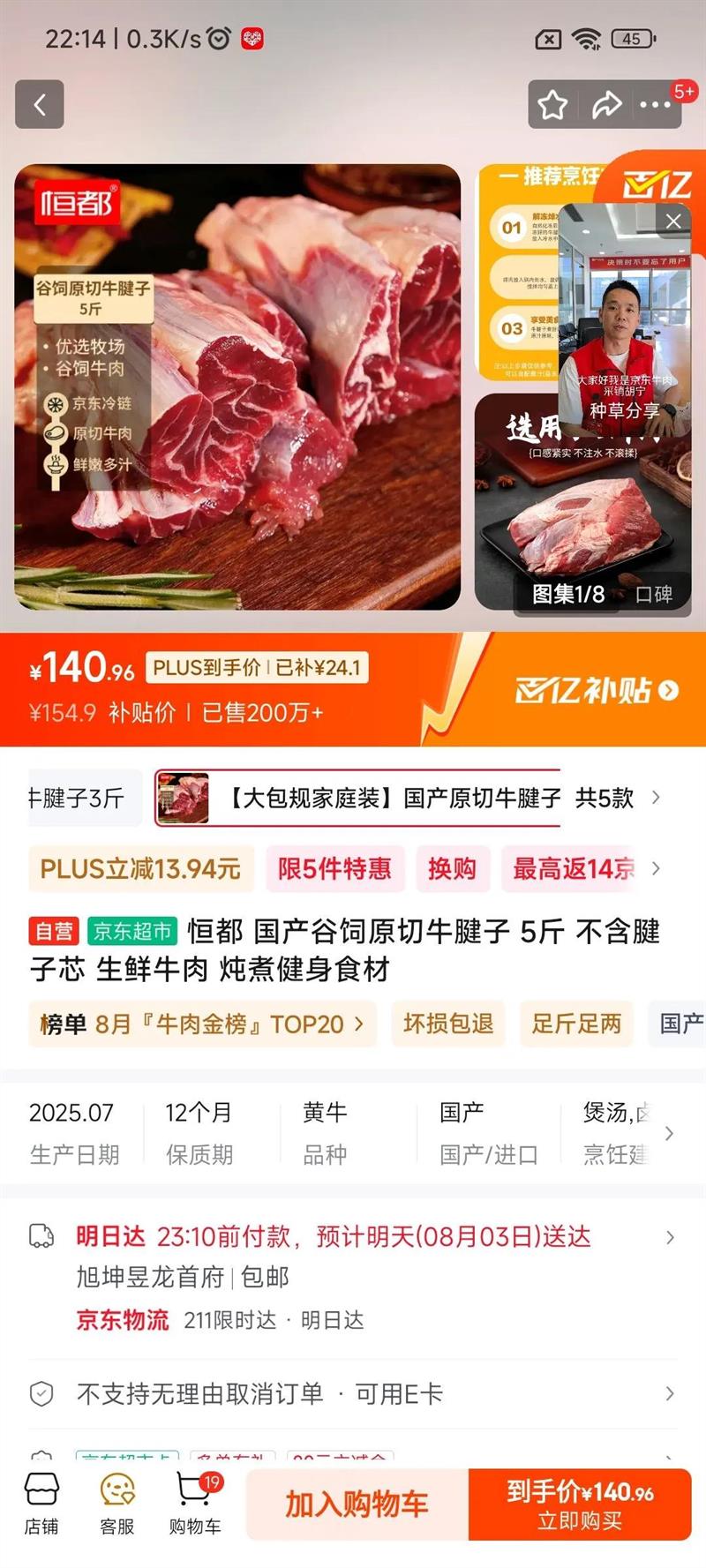Contact 客服 customer service
The height and width of the screenshot is (1568, 706).
point(116,1504)
